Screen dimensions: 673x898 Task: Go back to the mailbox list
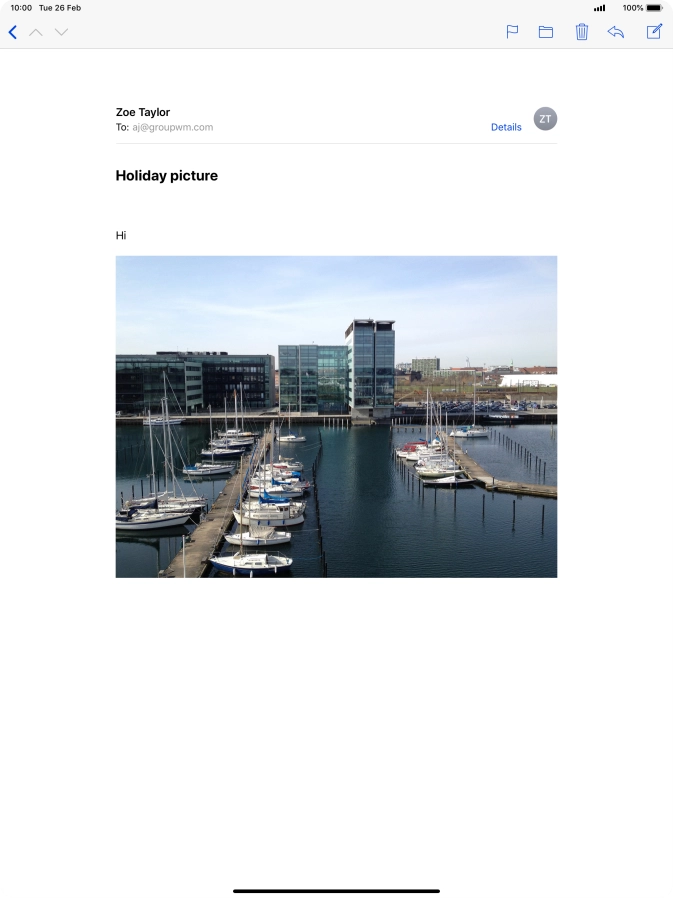13,32
